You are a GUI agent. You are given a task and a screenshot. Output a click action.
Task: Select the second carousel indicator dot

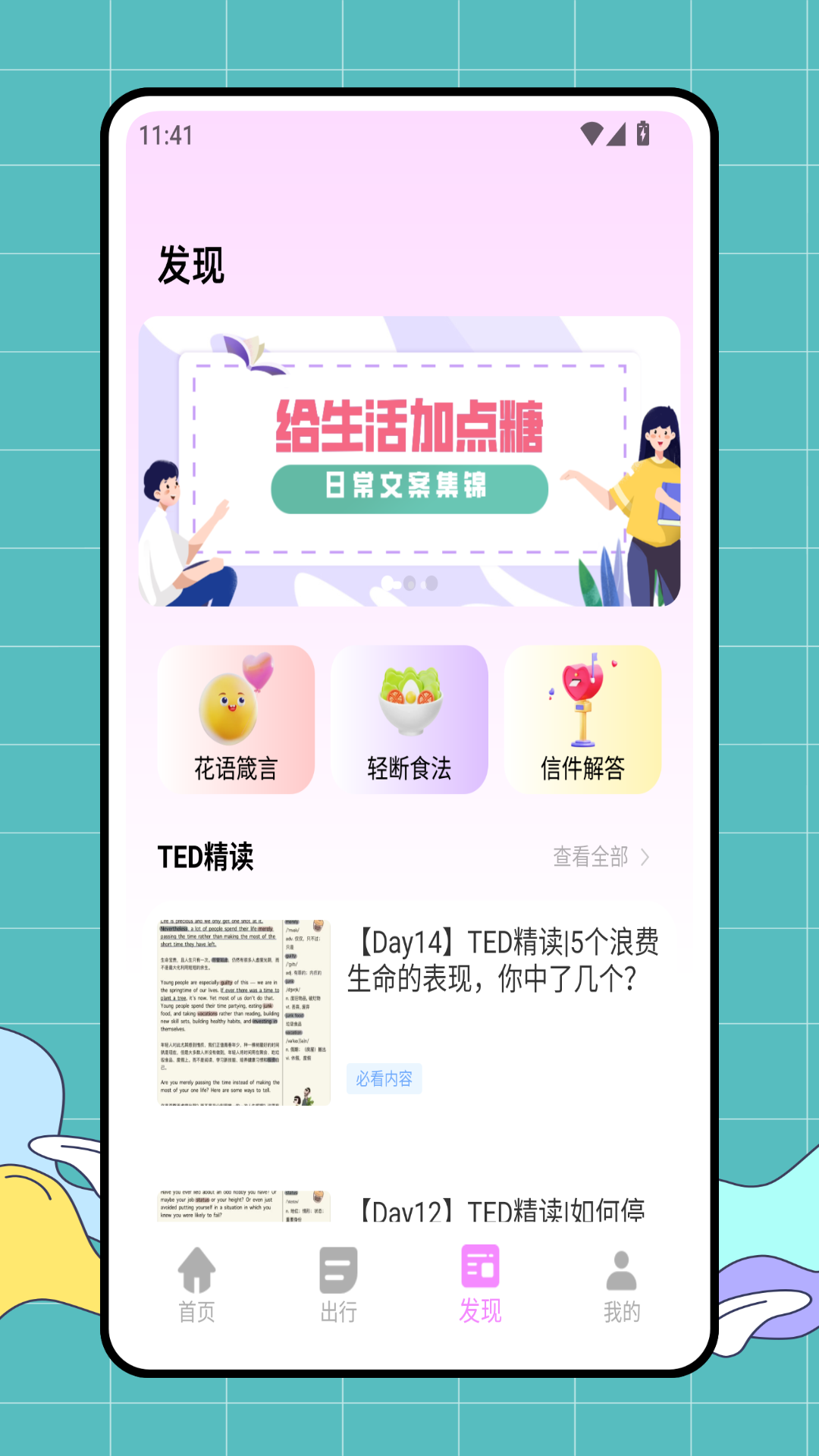[x=410, y=582]
